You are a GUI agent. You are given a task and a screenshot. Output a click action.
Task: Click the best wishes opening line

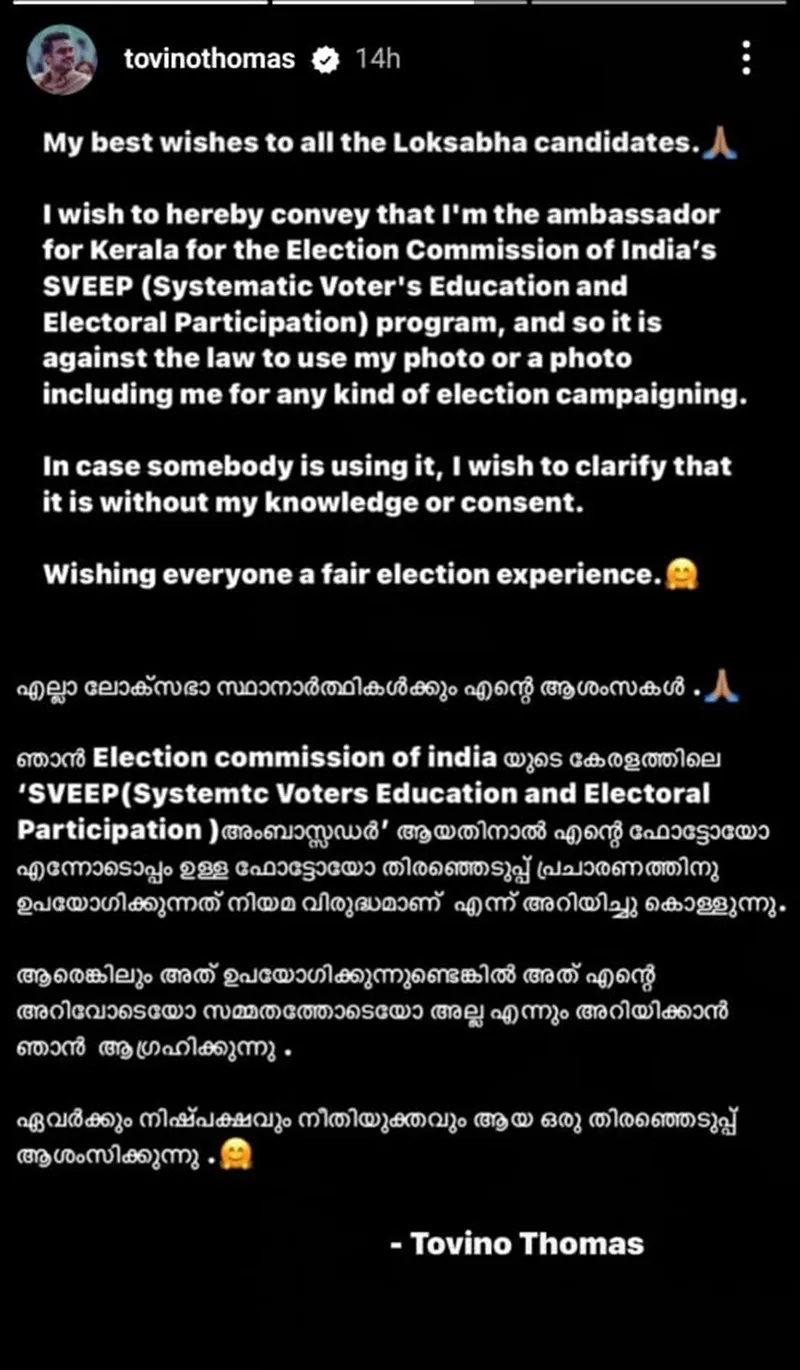click(x=370, y=143)
